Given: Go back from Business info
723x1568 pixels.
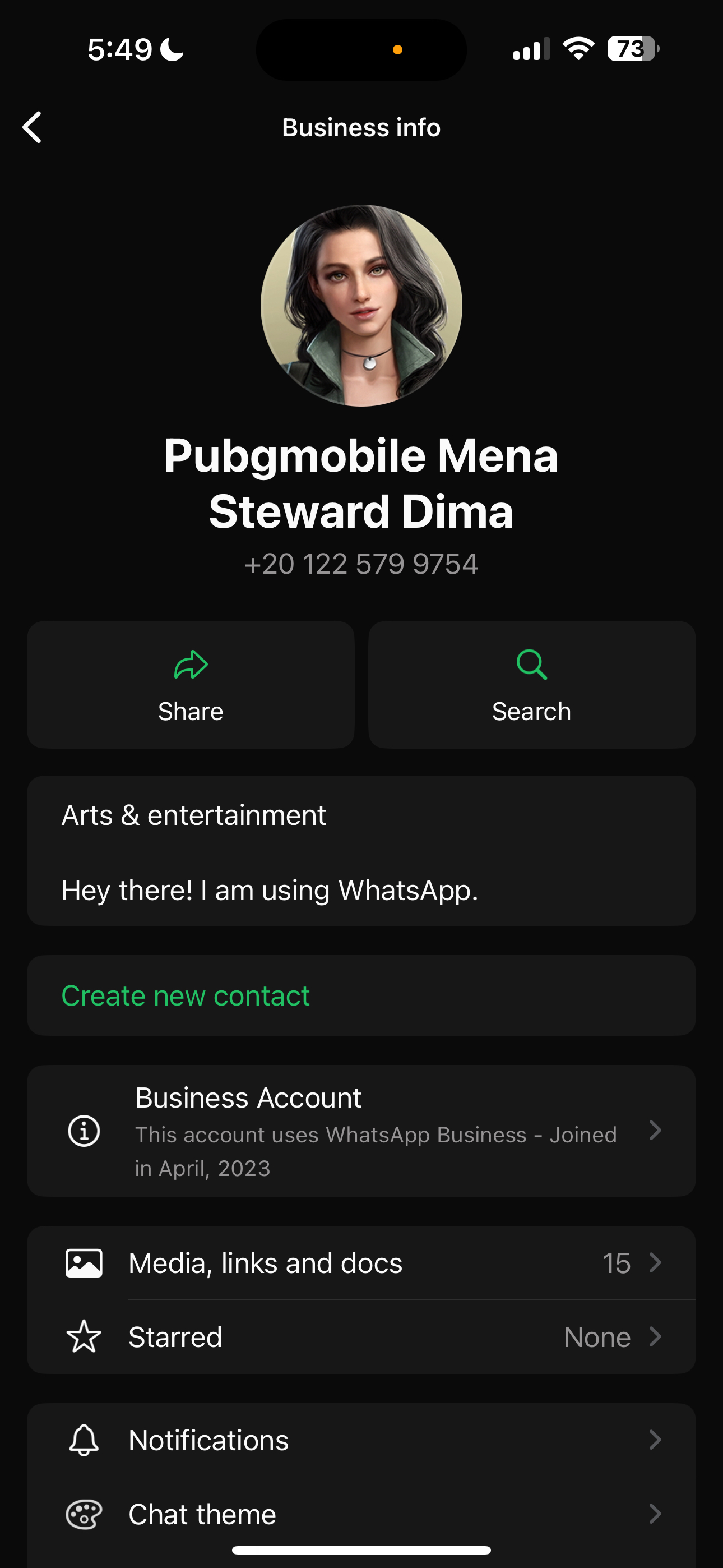Looking at the screenshot, I should [33, 127].
